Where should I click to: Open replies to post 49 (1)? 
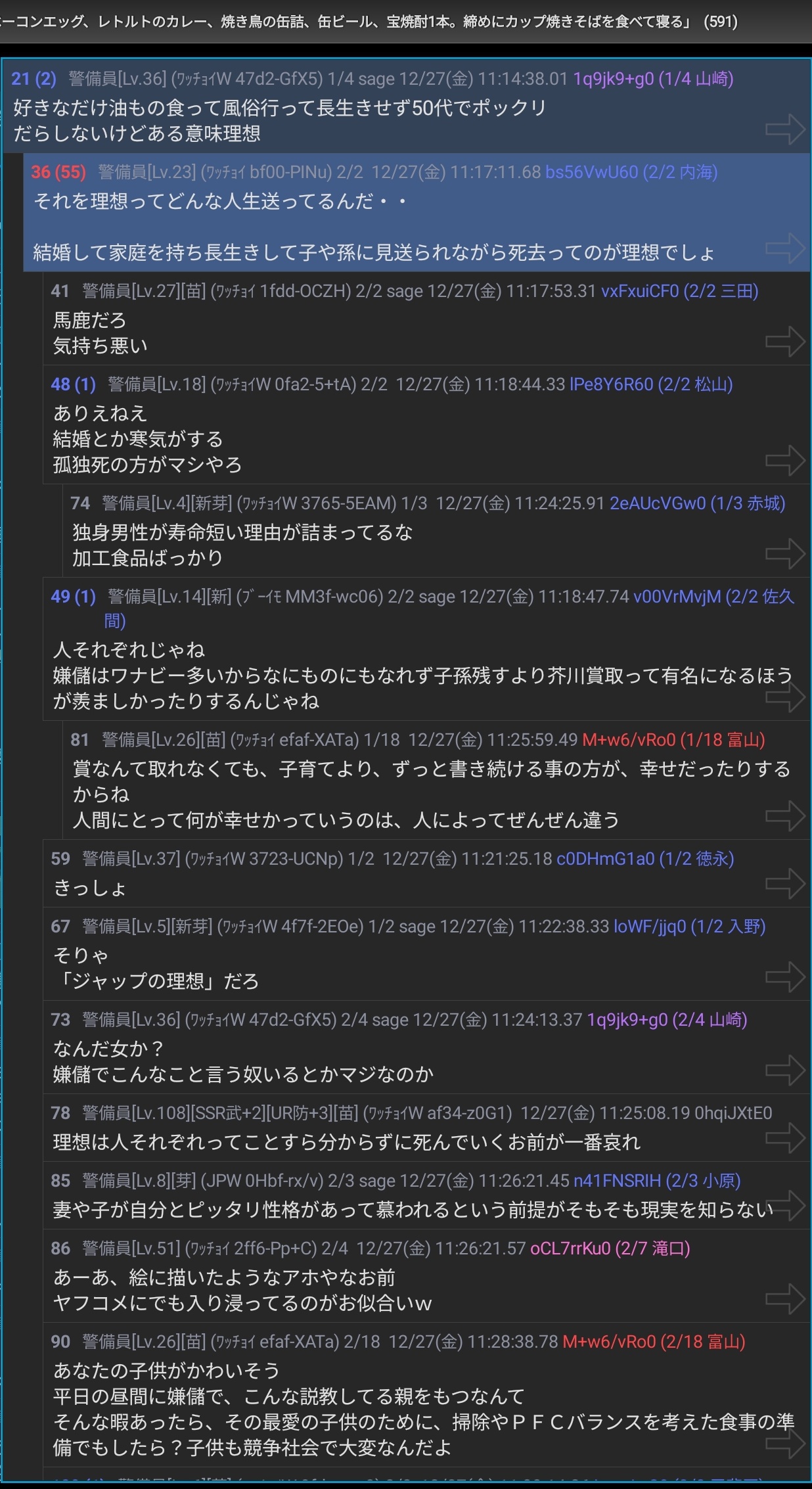click(x=73, y=597)
